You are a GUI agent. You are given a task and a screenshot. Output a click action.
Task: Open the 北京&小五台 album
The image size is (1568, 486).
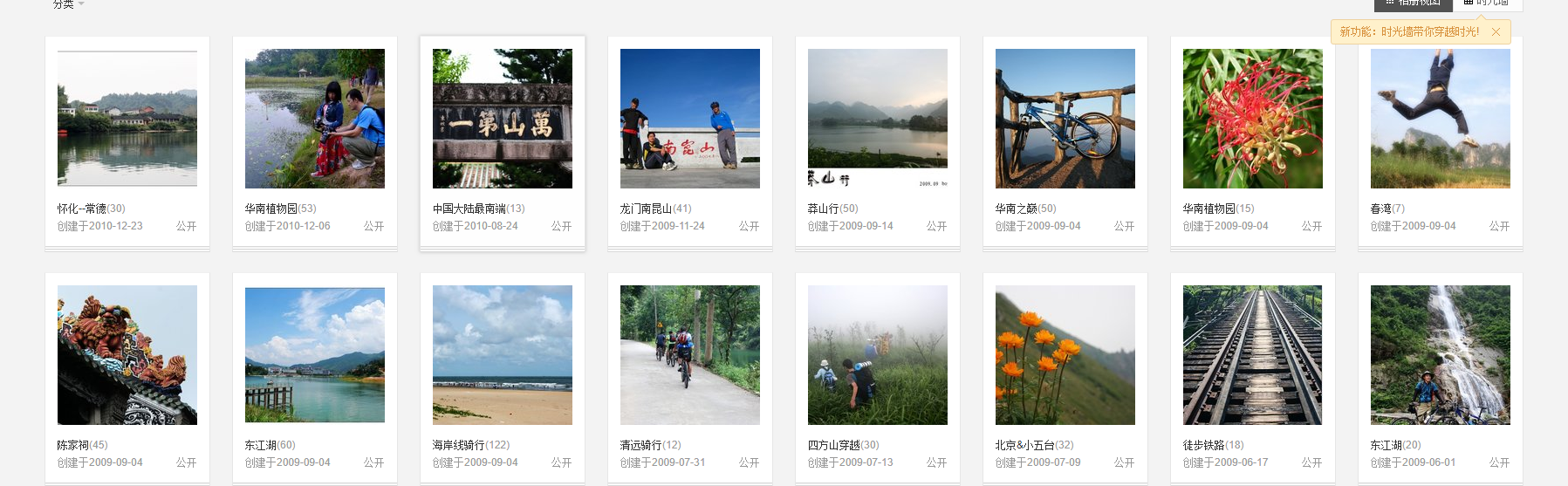1065,355
